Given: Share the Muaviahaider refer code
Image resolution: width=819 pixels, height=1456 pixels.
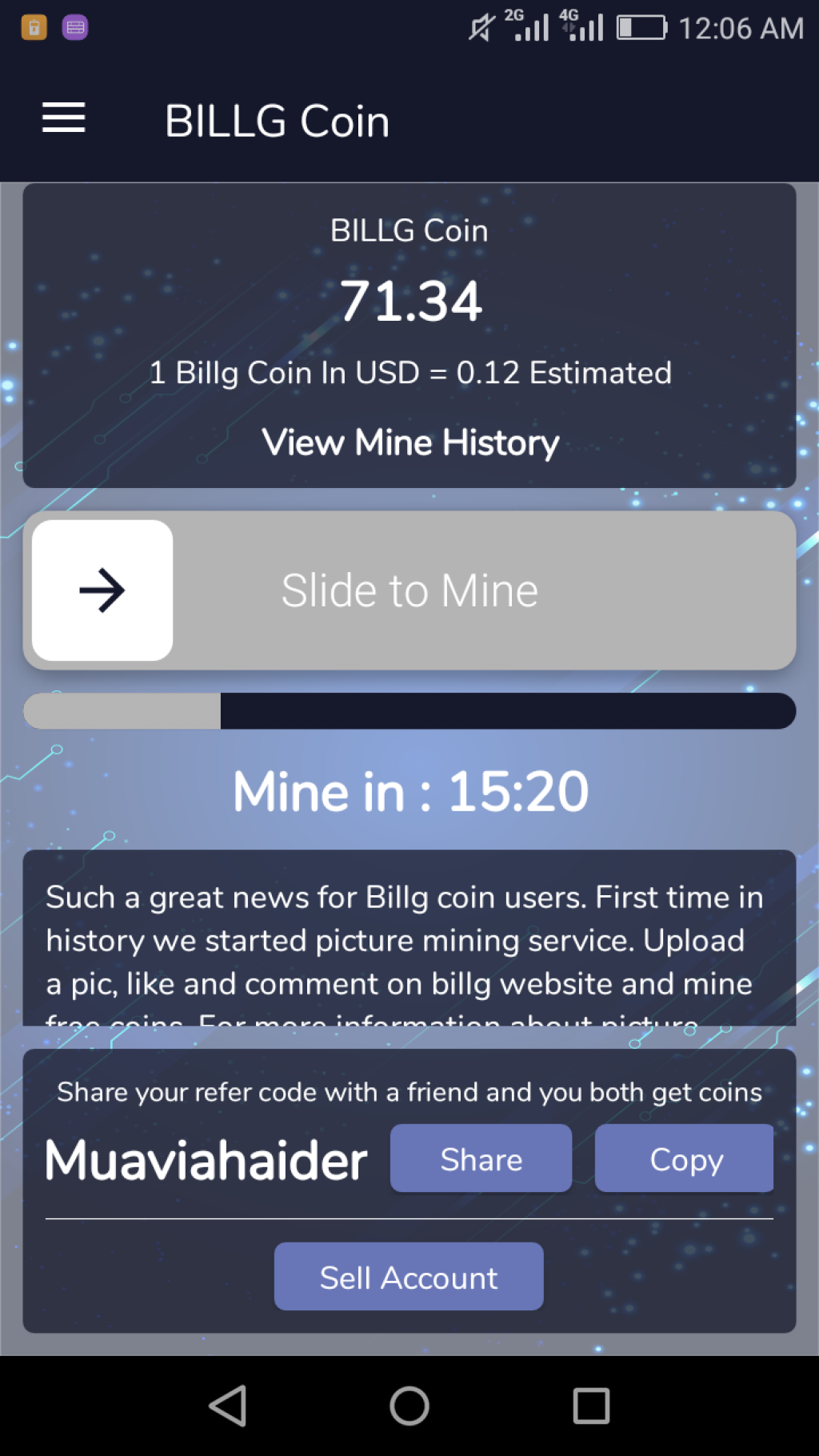Looking at the screenshot, I should [481, 1158].
